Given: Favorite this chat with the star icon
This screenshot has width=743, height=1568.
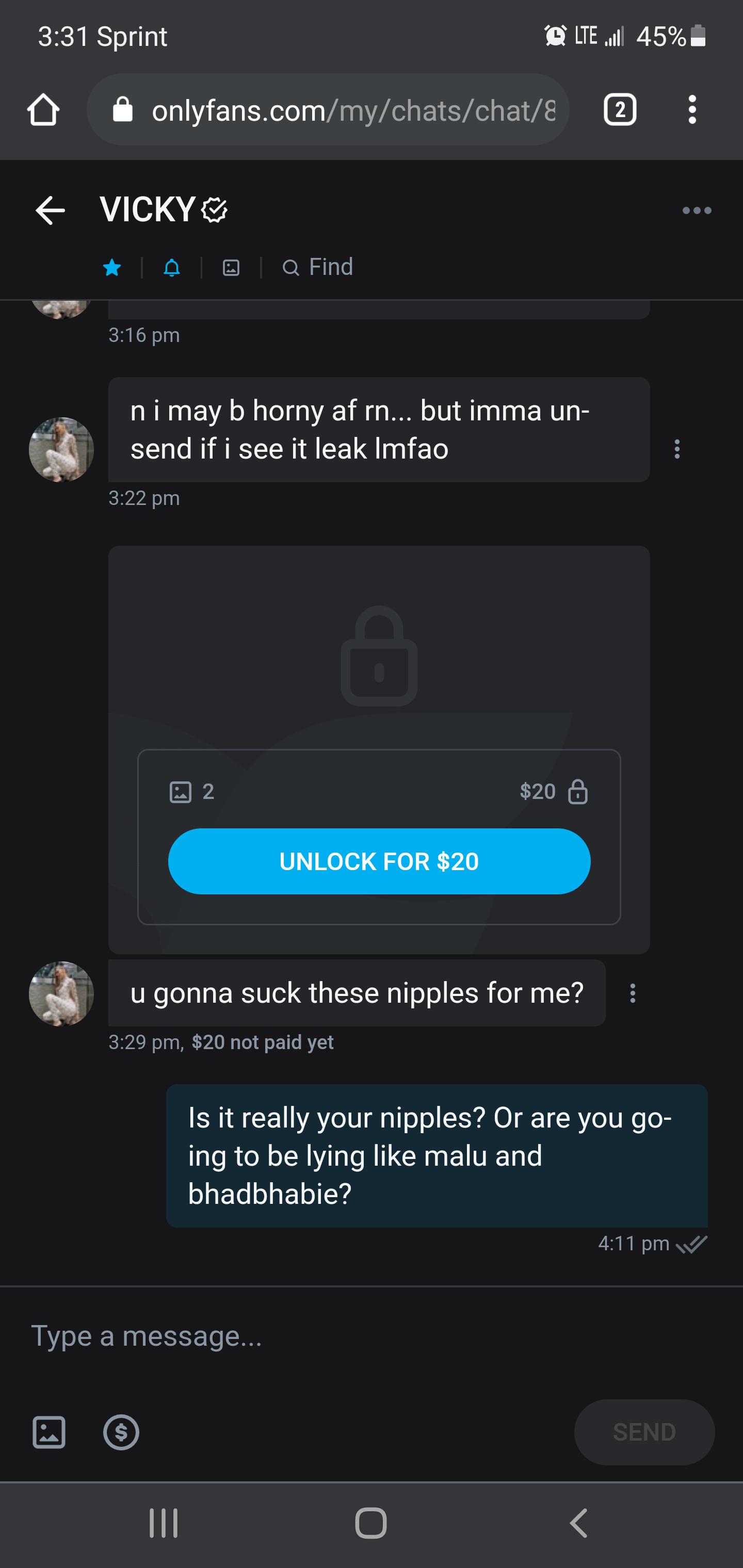Looking at the screenshot, I should [112, 267].
